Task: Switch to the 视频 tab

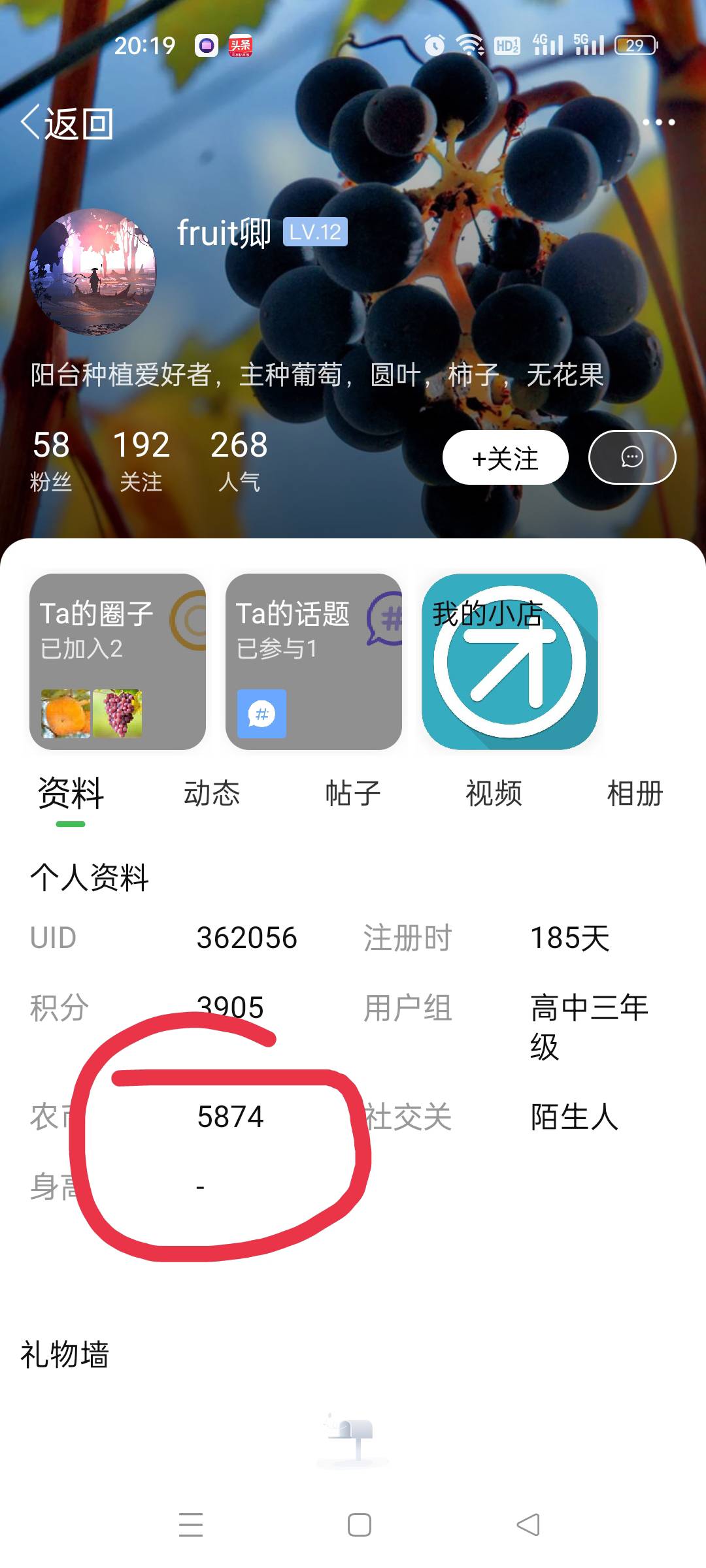Action: pyautogui.click(x=494, y=794)
